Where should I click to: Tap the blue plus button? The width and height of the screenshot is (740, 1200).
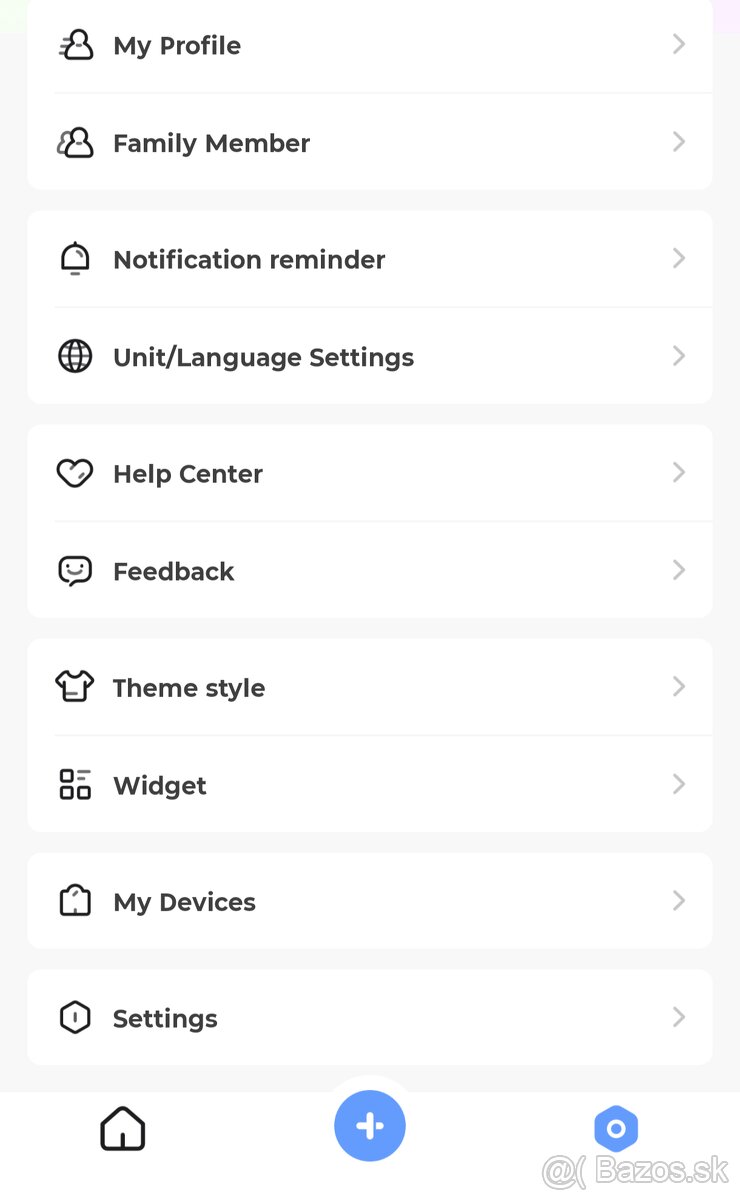[370, 1126]
